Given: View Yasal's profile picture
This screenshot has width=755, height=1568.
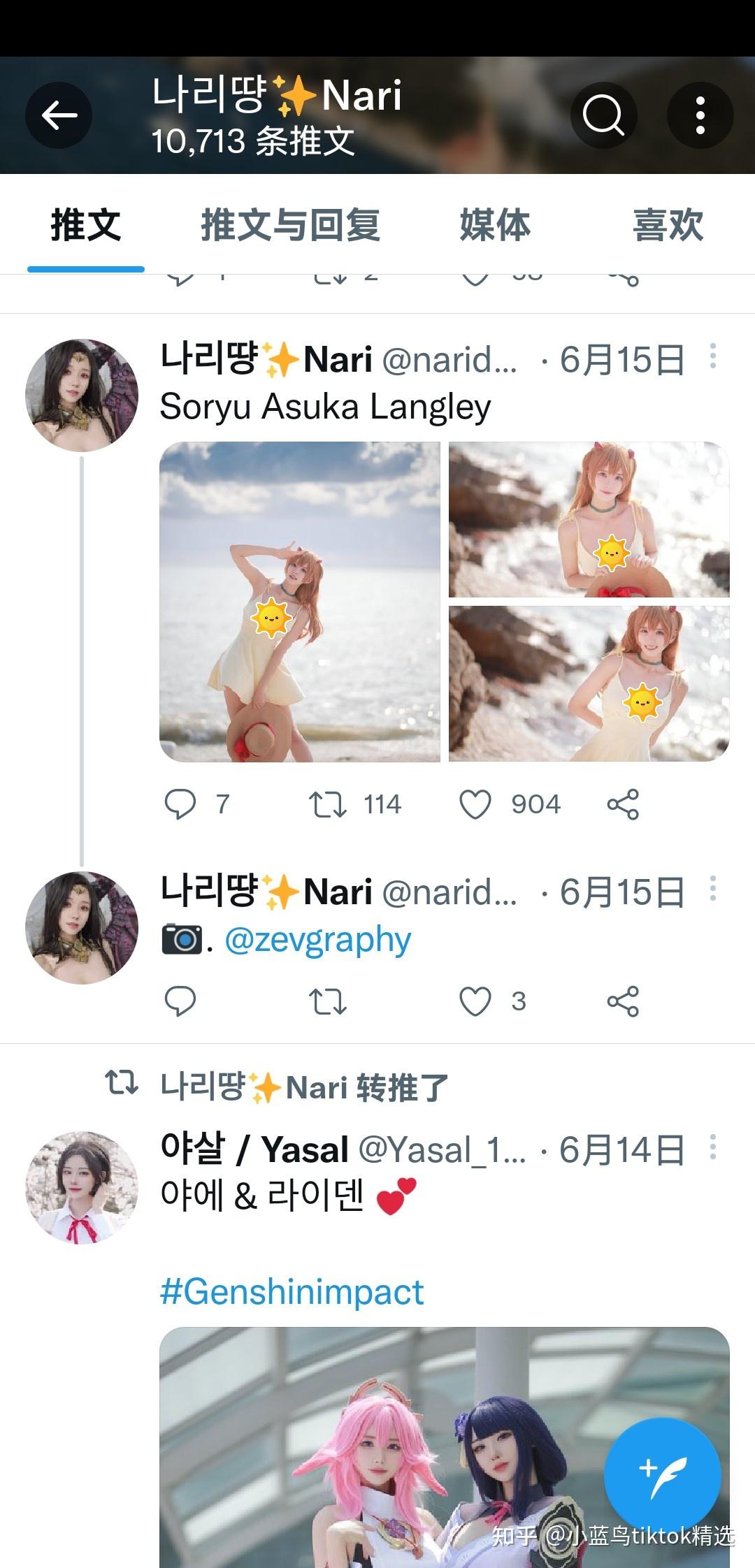Looking at the screenshot, I should (82, 1187).
